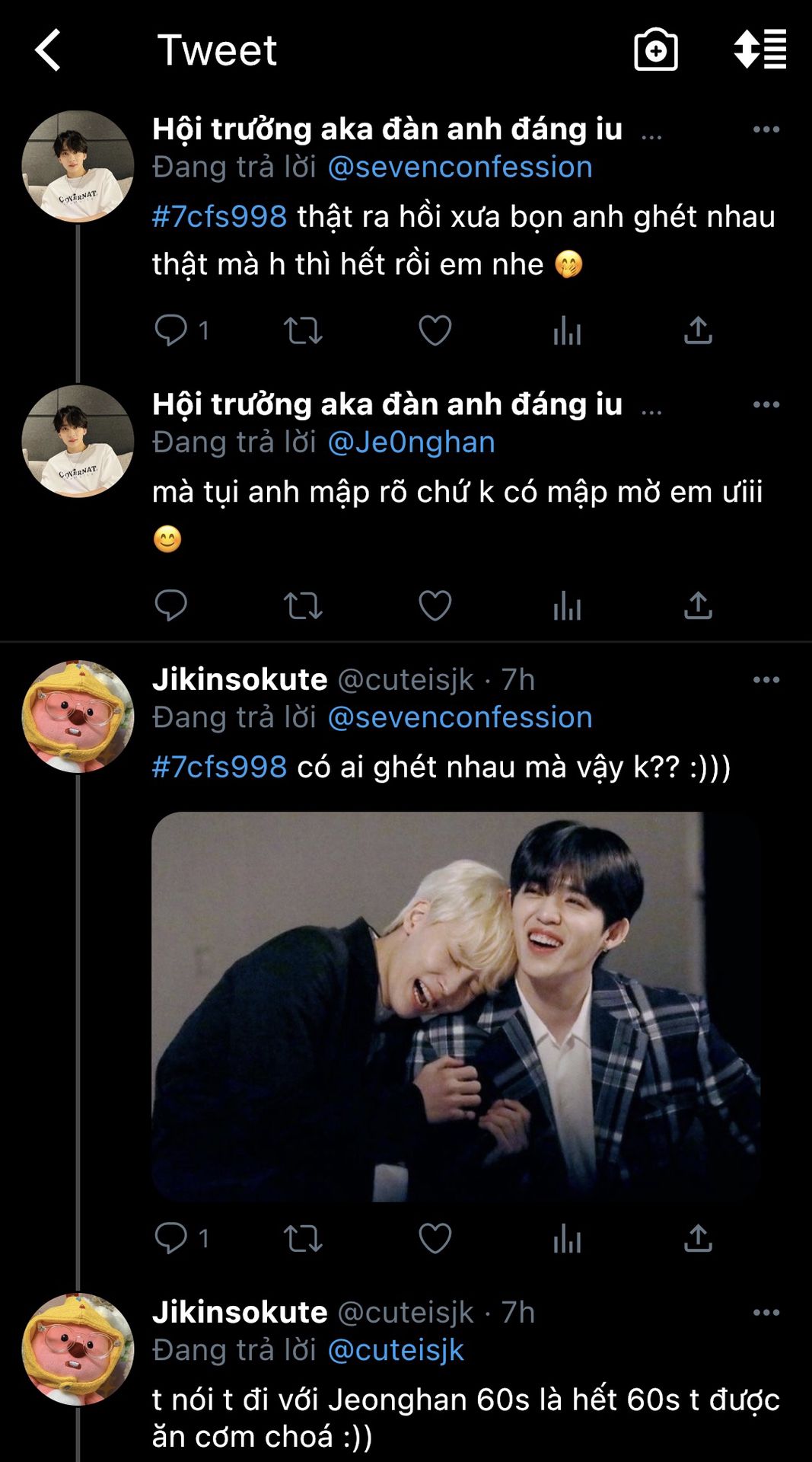Share the tweet 'mà tụi anh mập rõ'
The height and width of the screenshot is (1462, 812).
click(x=698, y=605)
